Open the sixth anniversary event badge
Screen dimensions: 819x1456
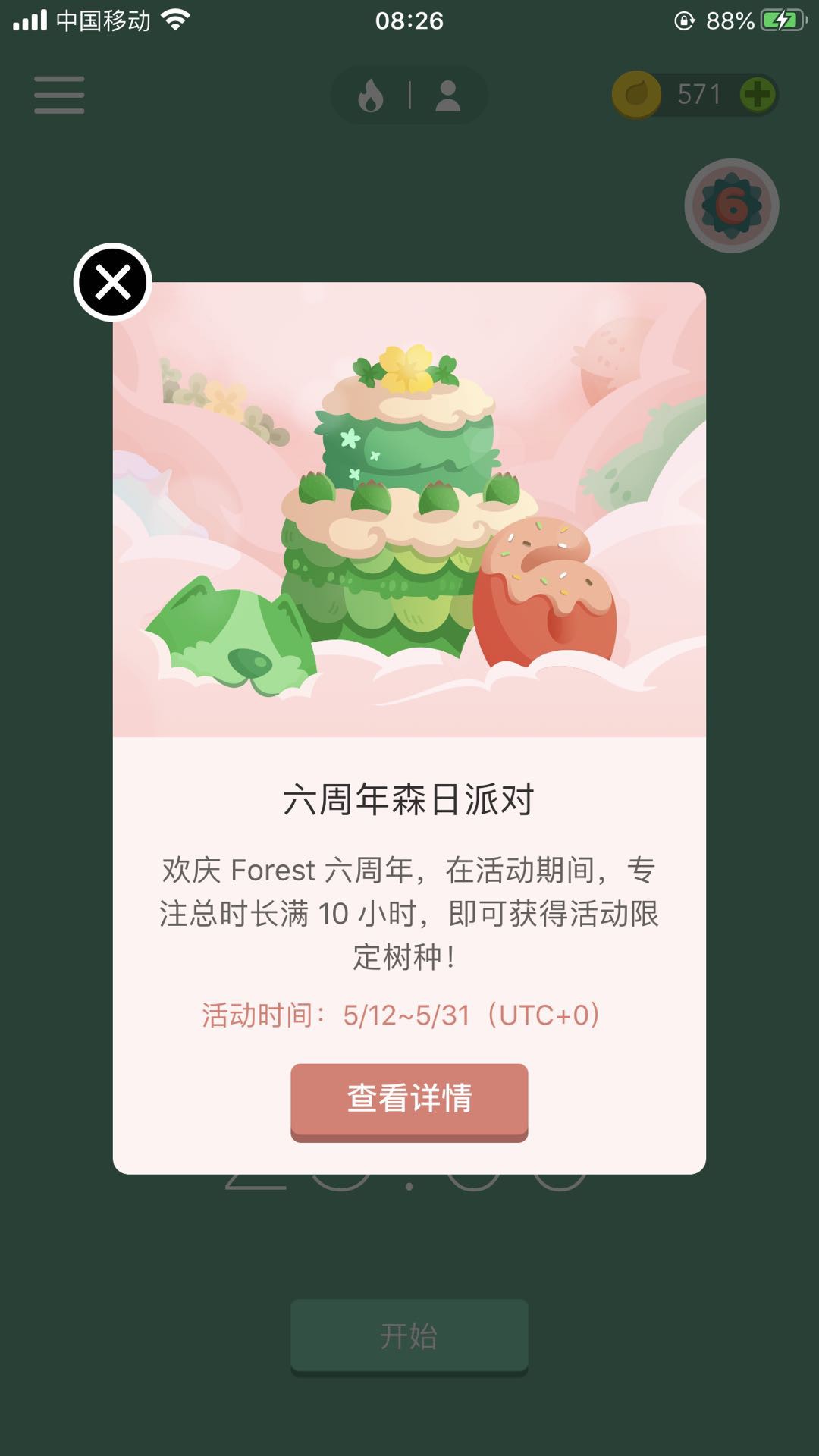point(732,206)
